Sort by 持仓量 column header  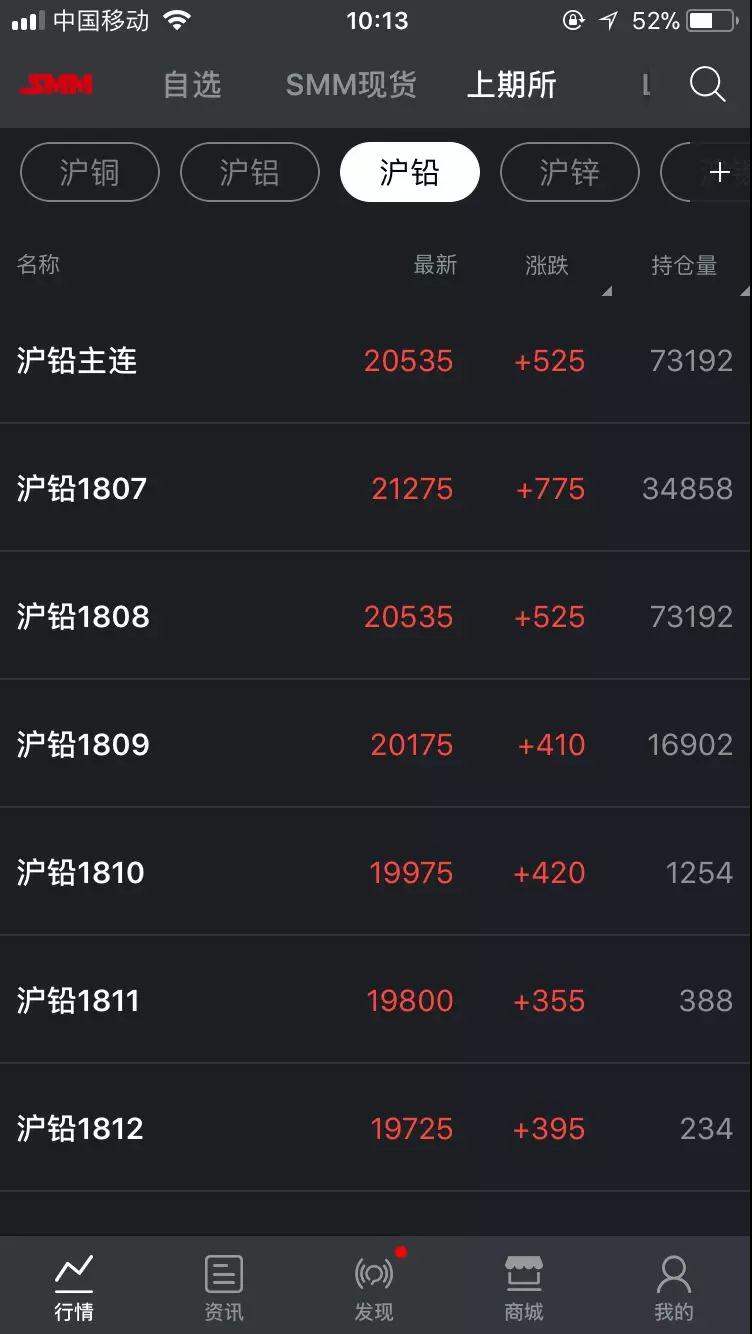tap(684, 265)
